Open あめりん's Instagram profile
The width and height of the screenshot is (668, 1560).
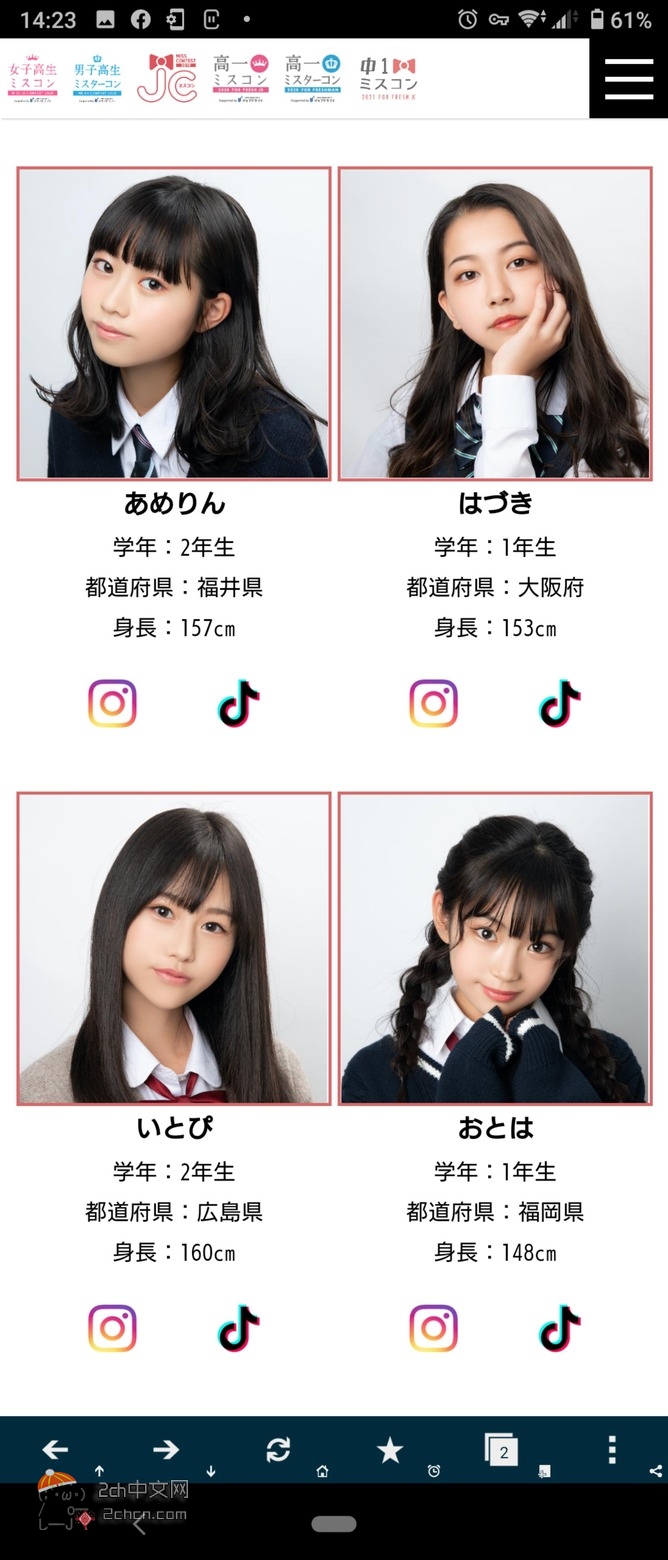[x=112, y=703]
